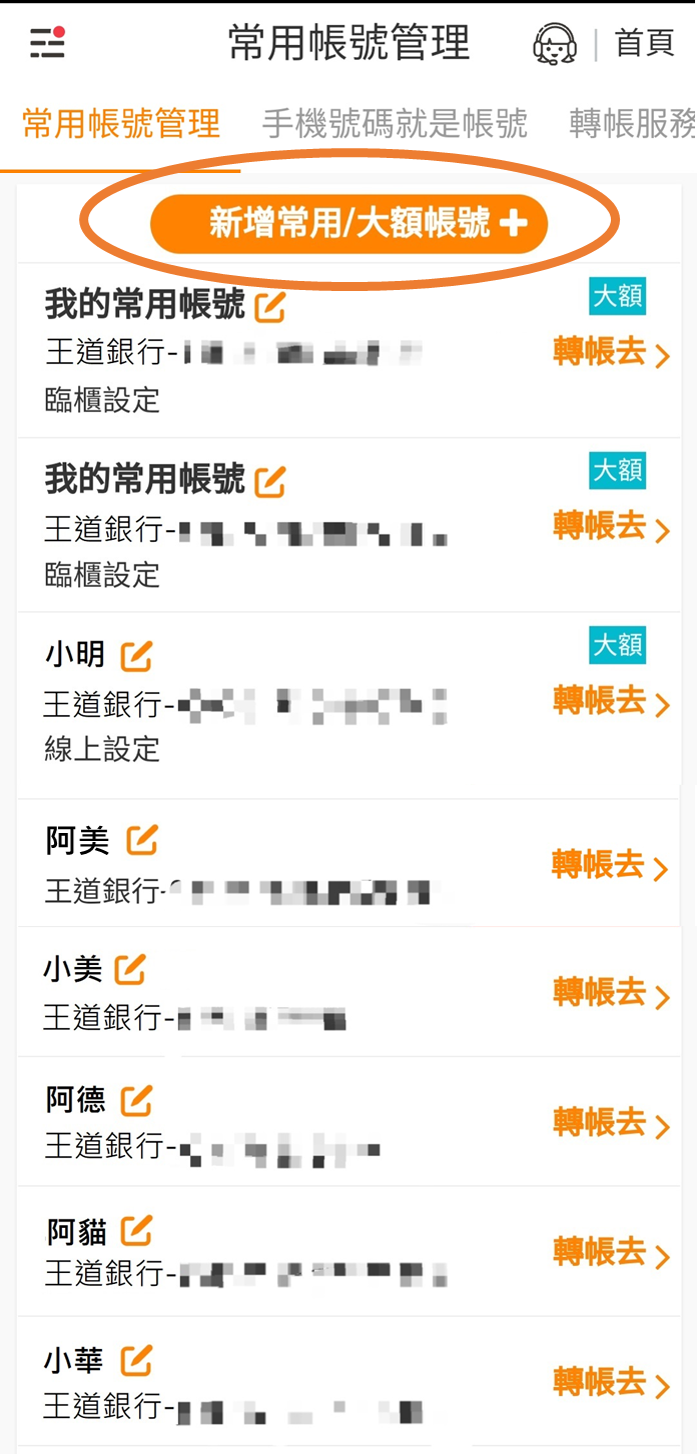Tap 轉帳去 for 小美
The width and height of the screenshot is (697, 1454).
click(x=610, y=993)
